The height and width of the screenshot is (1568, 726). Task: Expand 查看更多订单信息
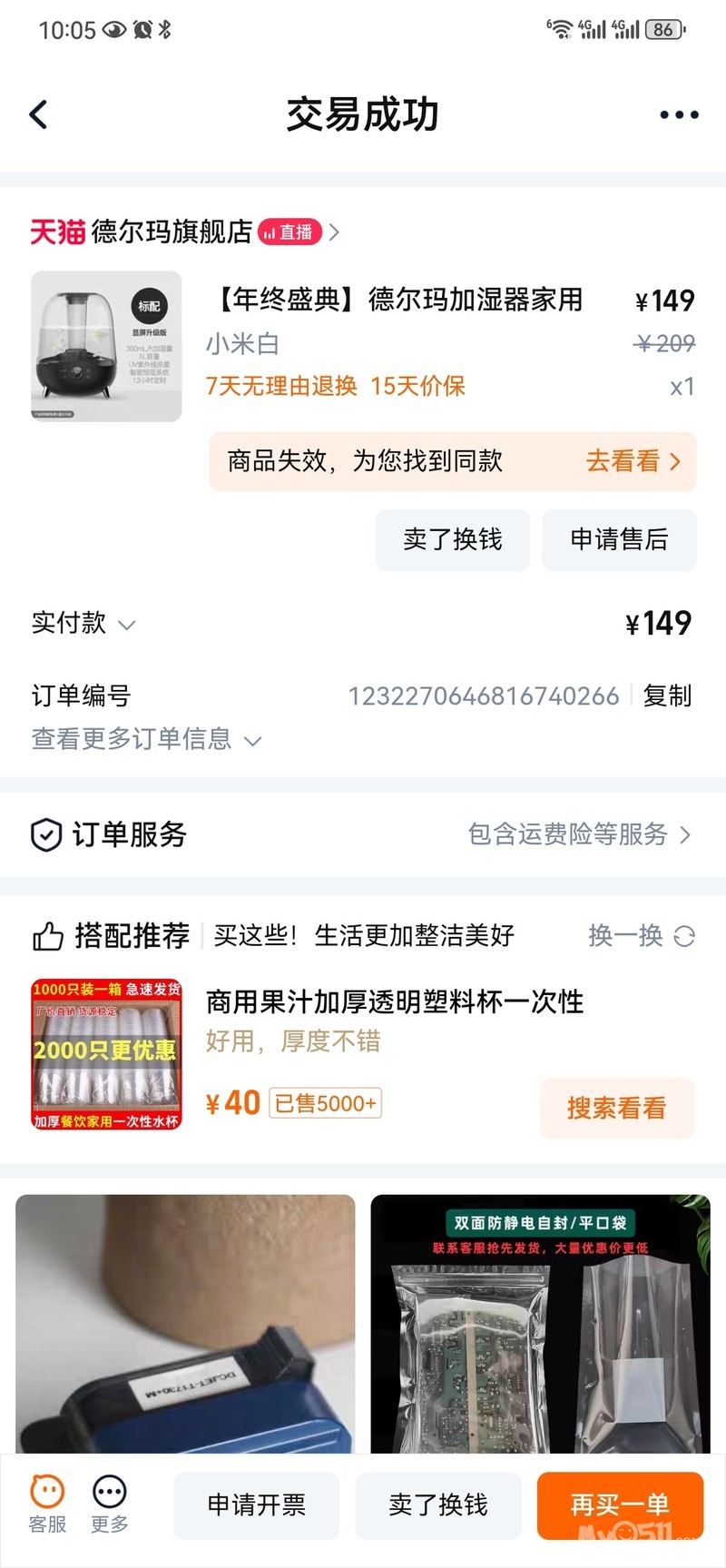(145, 740)
